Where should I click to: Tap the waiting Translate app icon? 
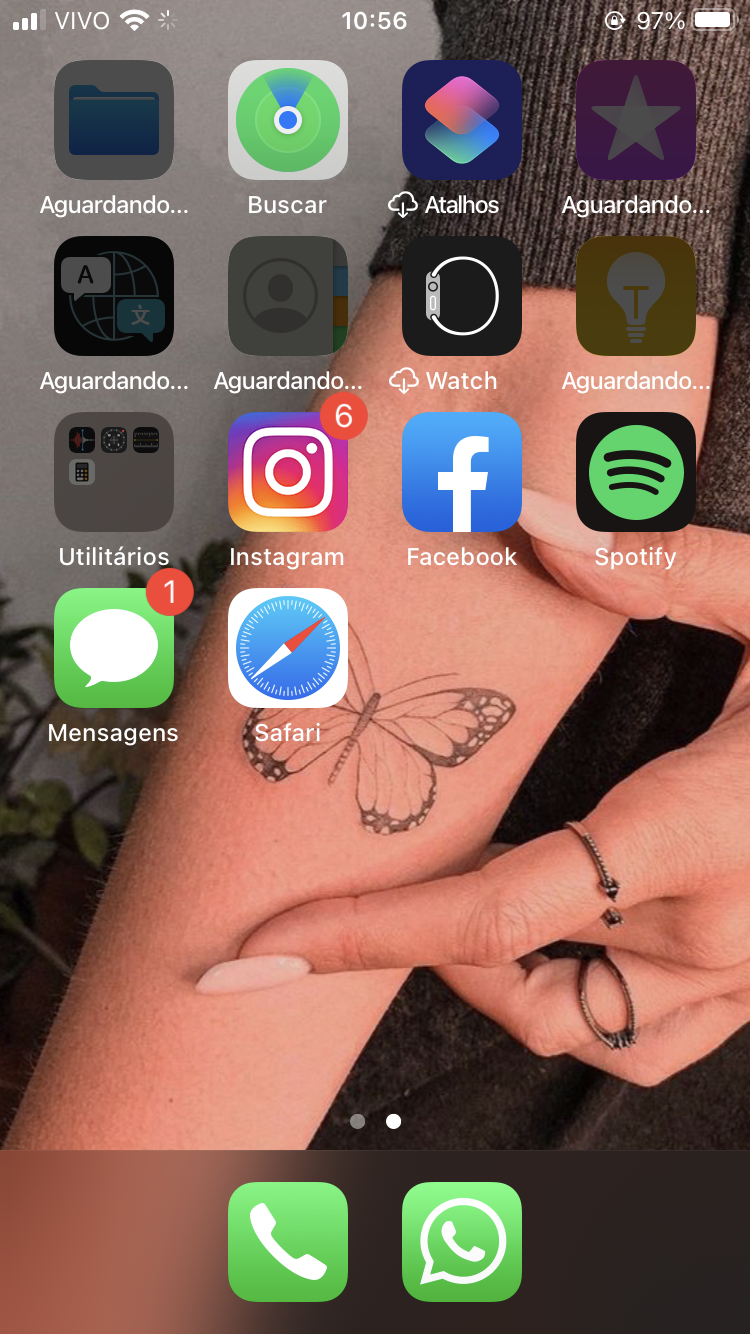pos(114,296)
